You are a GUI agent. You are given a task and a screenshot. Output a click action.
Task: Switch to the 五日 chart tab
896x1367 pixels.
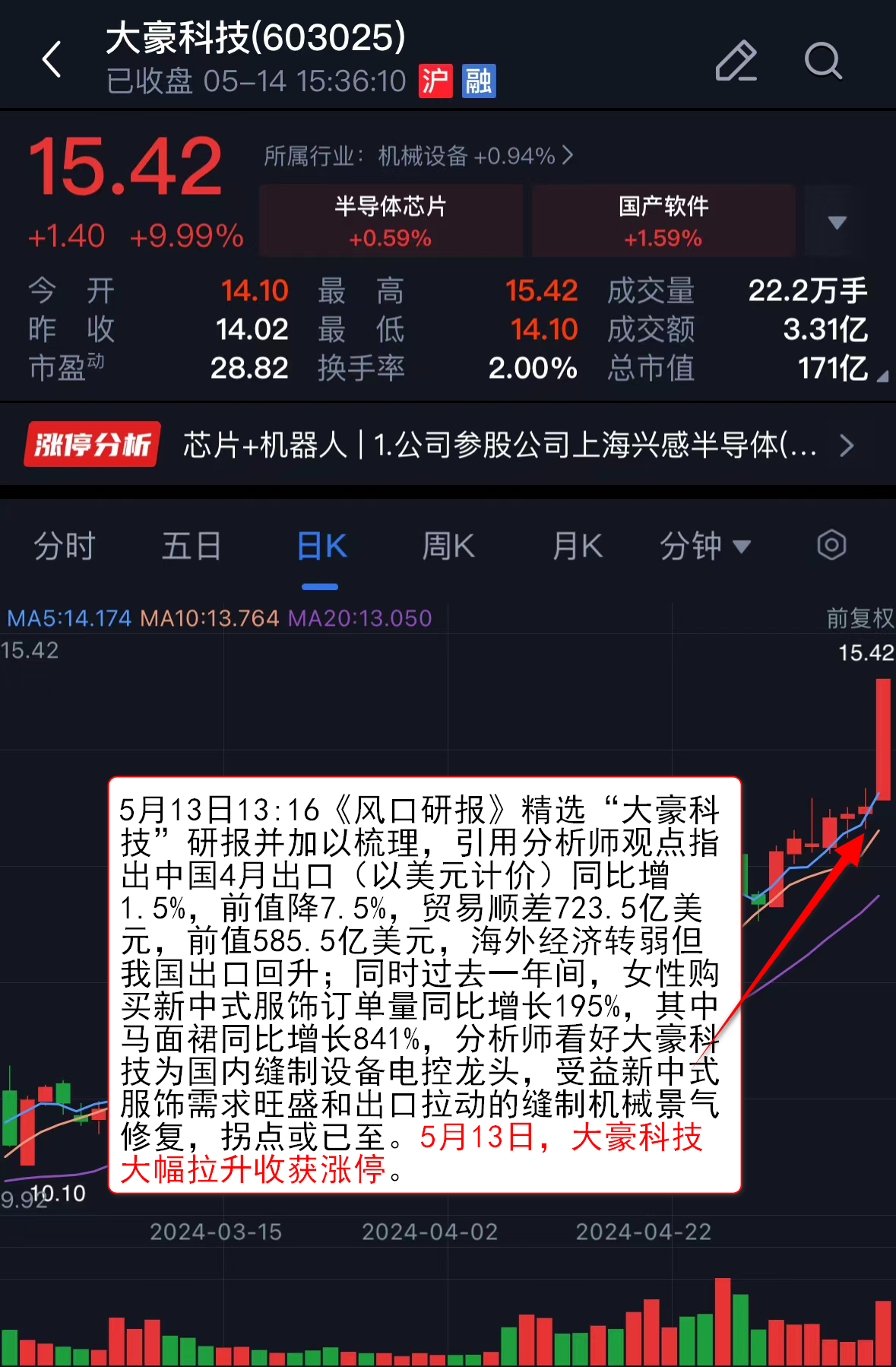192,546
